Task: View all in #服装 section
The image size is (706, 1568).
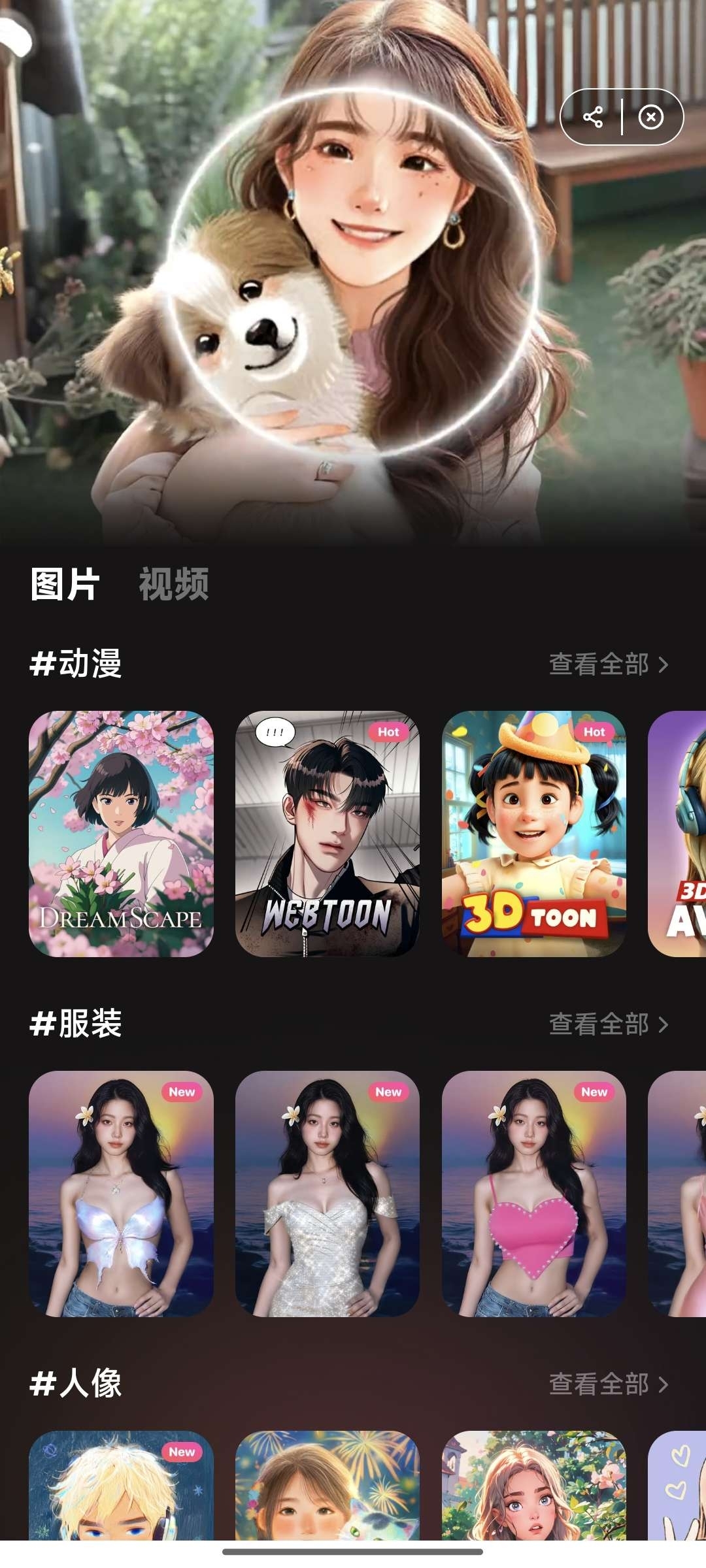Action: [x=608, y=1024]
